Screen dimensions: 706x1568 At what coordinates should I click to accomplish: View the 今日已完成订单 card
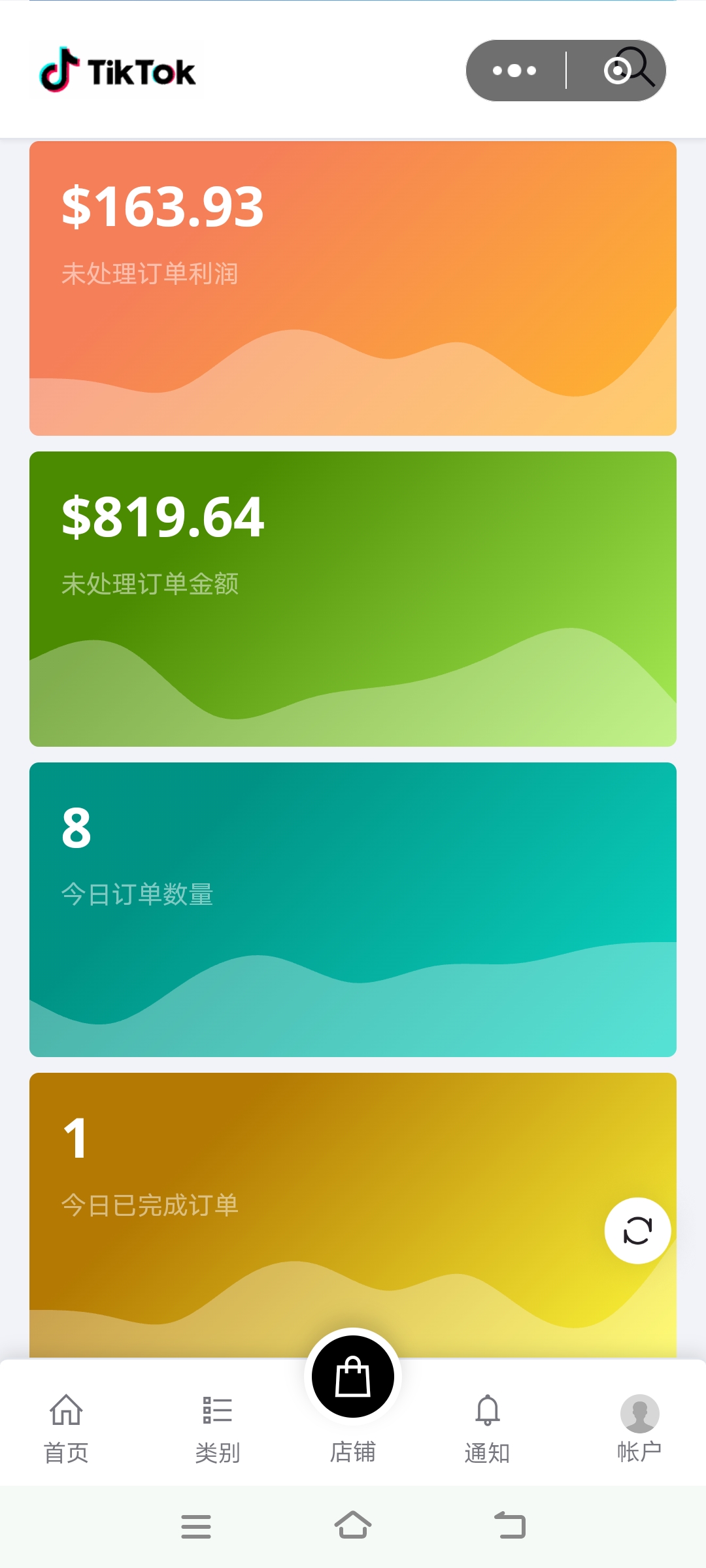click(x=353, y=1215)
